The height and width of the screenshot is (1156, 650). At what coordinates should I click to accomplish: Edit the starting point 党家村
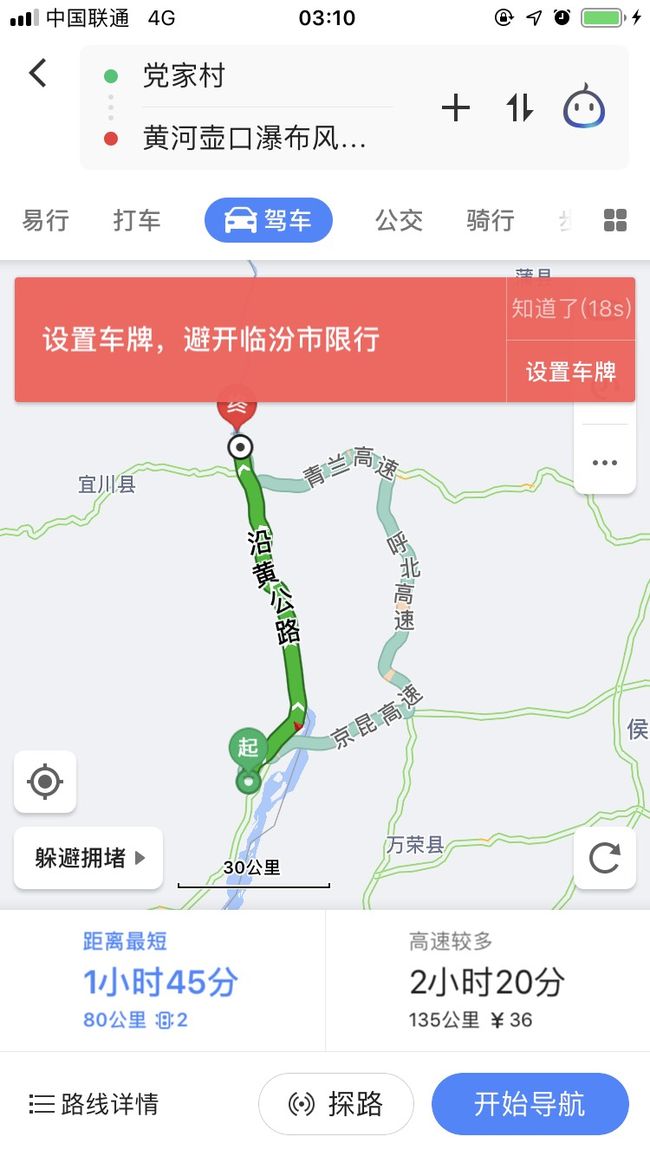pyautogui.click(x=251, y=77)
